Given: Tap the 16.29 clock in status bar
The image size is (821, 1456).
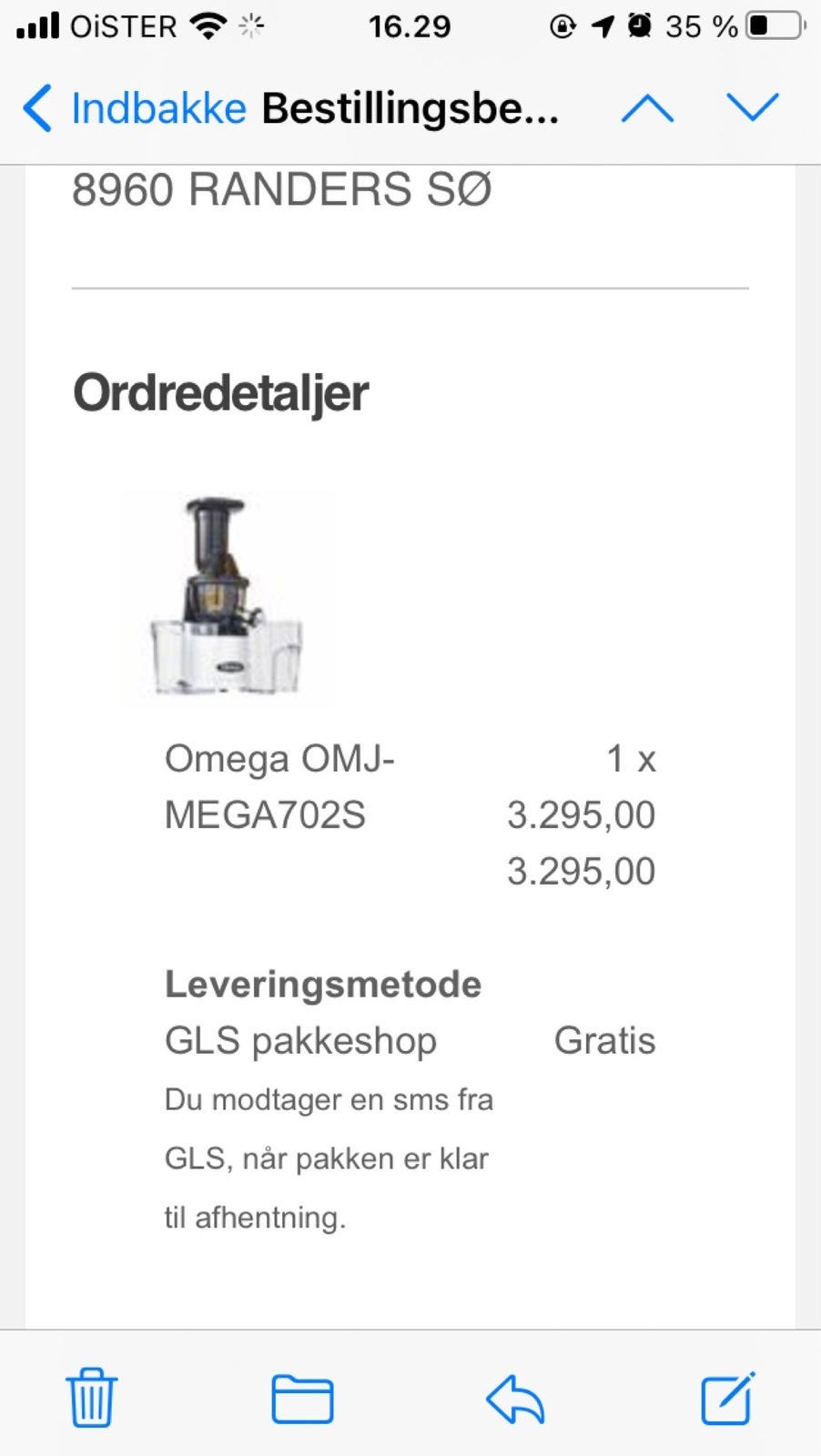Looking at the screenshot, I should [410, 25].
